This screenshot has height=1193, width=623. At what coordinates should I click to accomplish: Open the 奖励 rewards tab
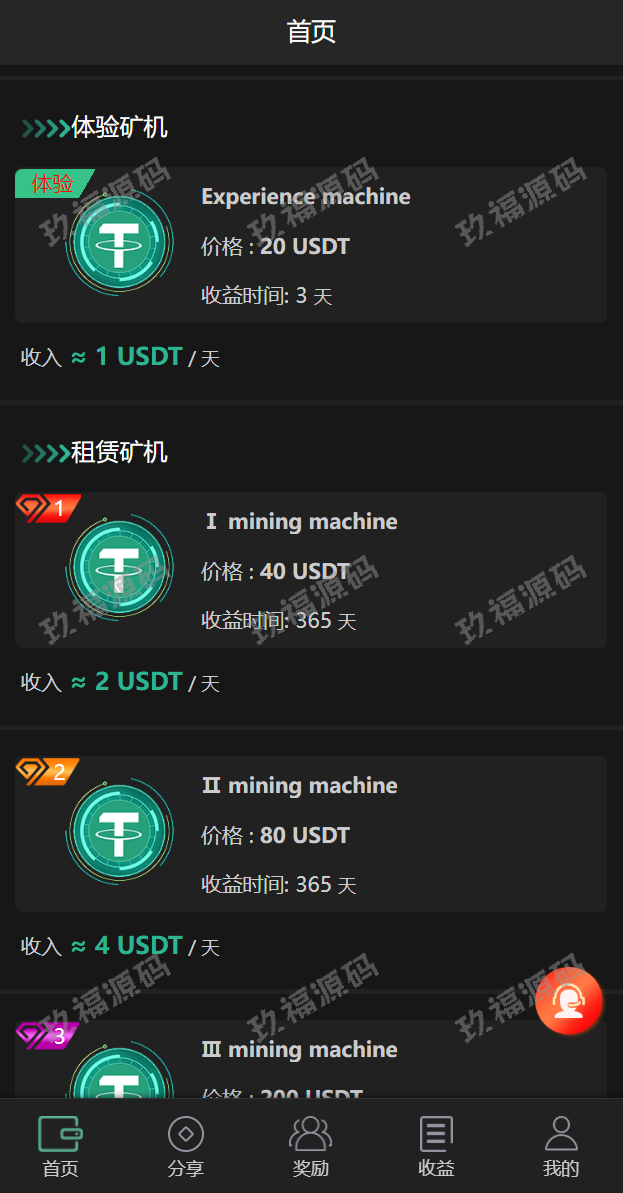311,1147
